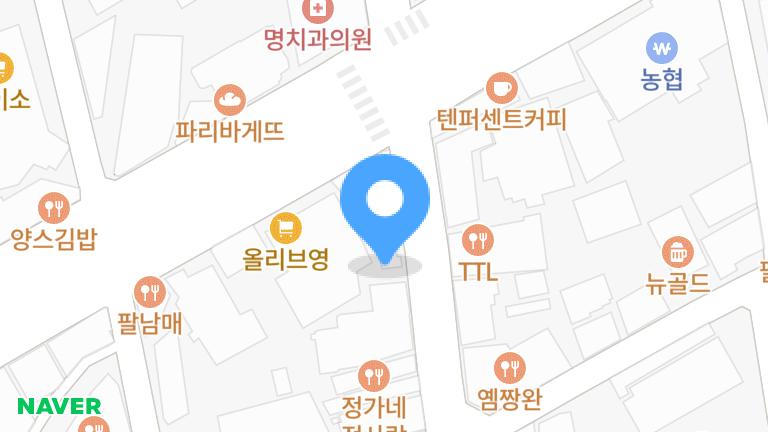Open the 텐퍼센트커피 cafe marker

(x=501, y=88)
